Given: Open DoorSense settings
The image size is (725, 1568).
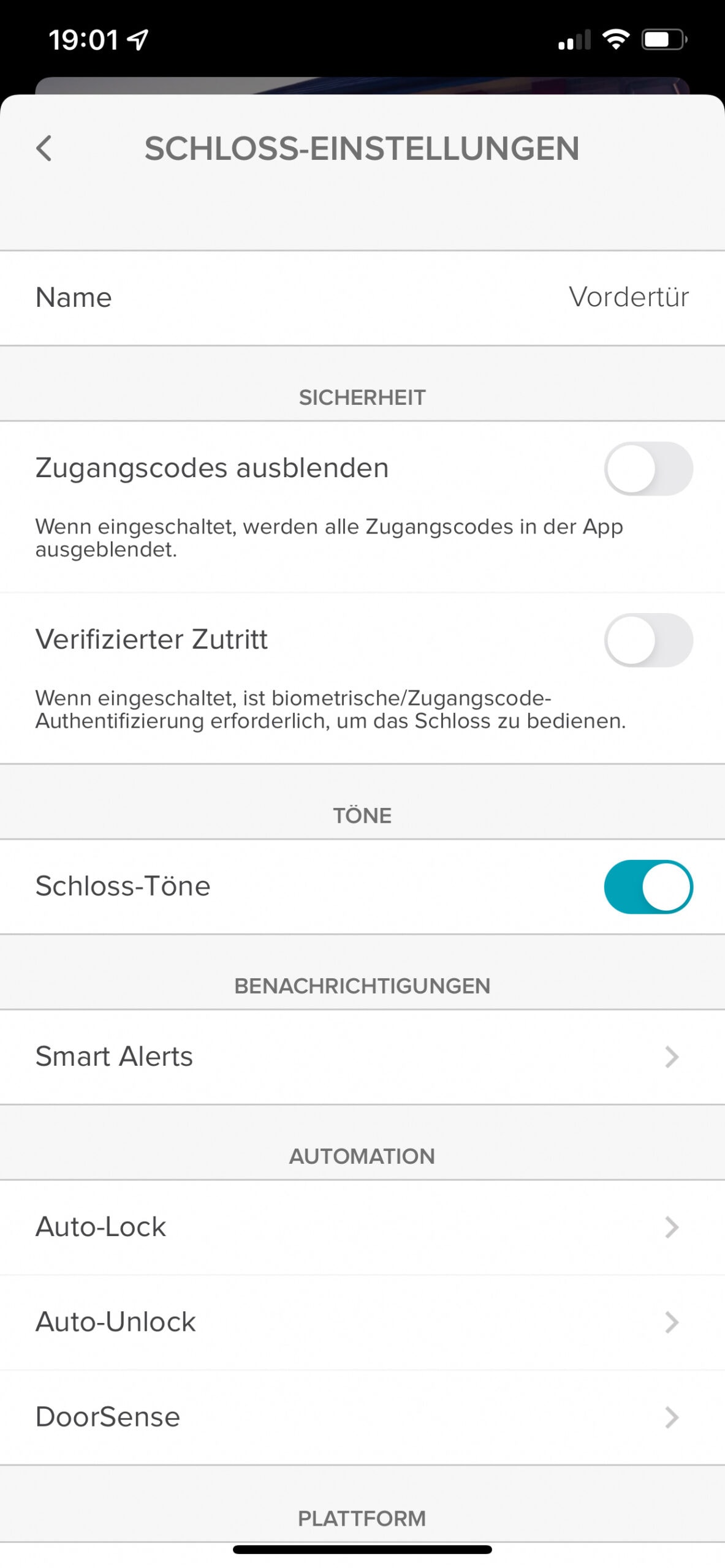Looking at the screenshot, I should (362, 1417).
